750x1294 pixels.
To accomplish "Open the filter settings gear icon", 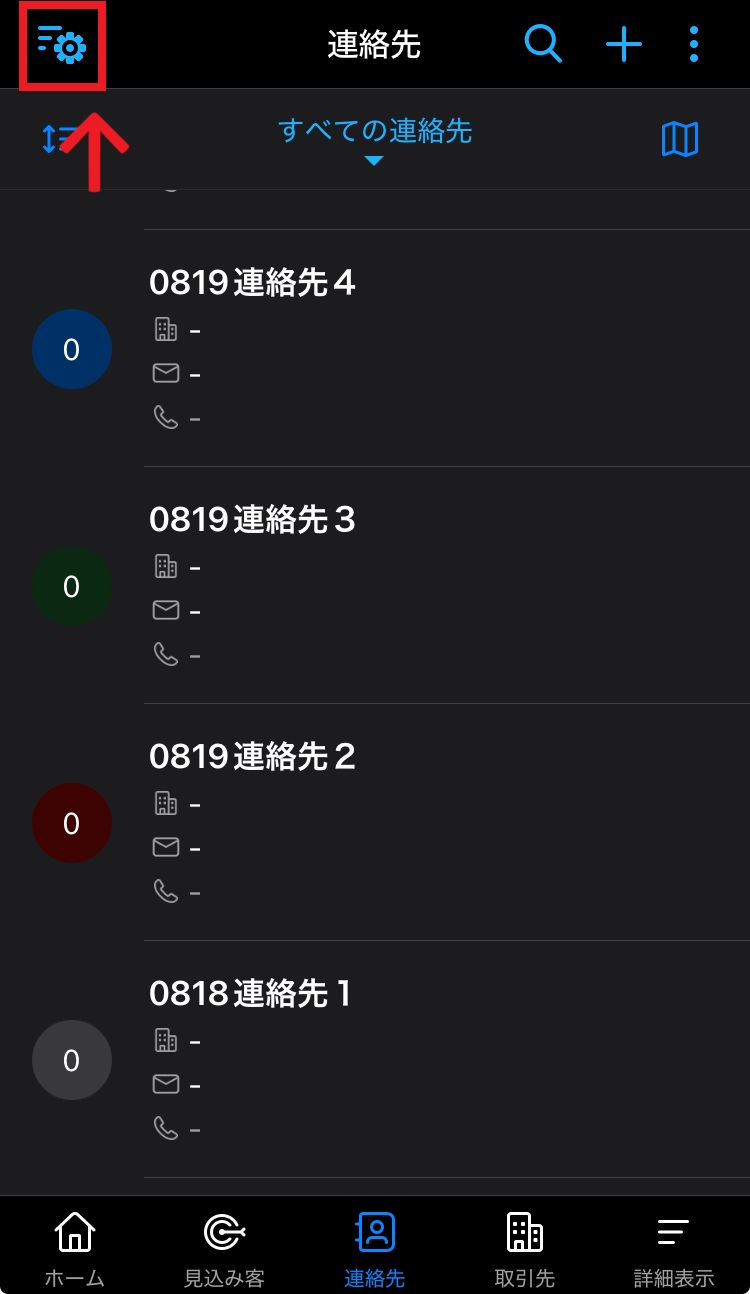I will [x=62, y=44].
